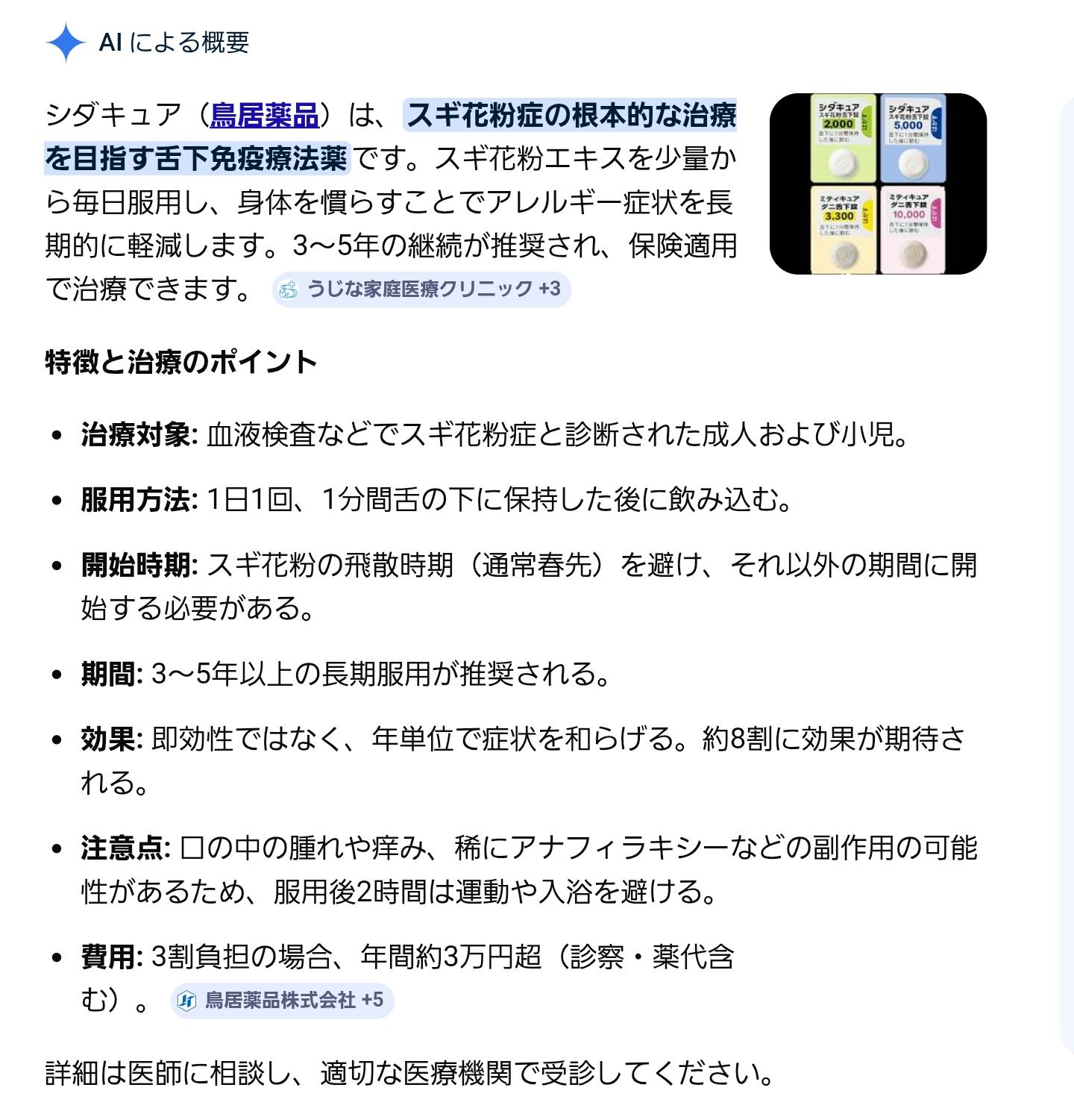Viewport: 1074px width, 1120px height.
Task: Open the 鳥居薬品 underlined link
Action: (265, 116)
